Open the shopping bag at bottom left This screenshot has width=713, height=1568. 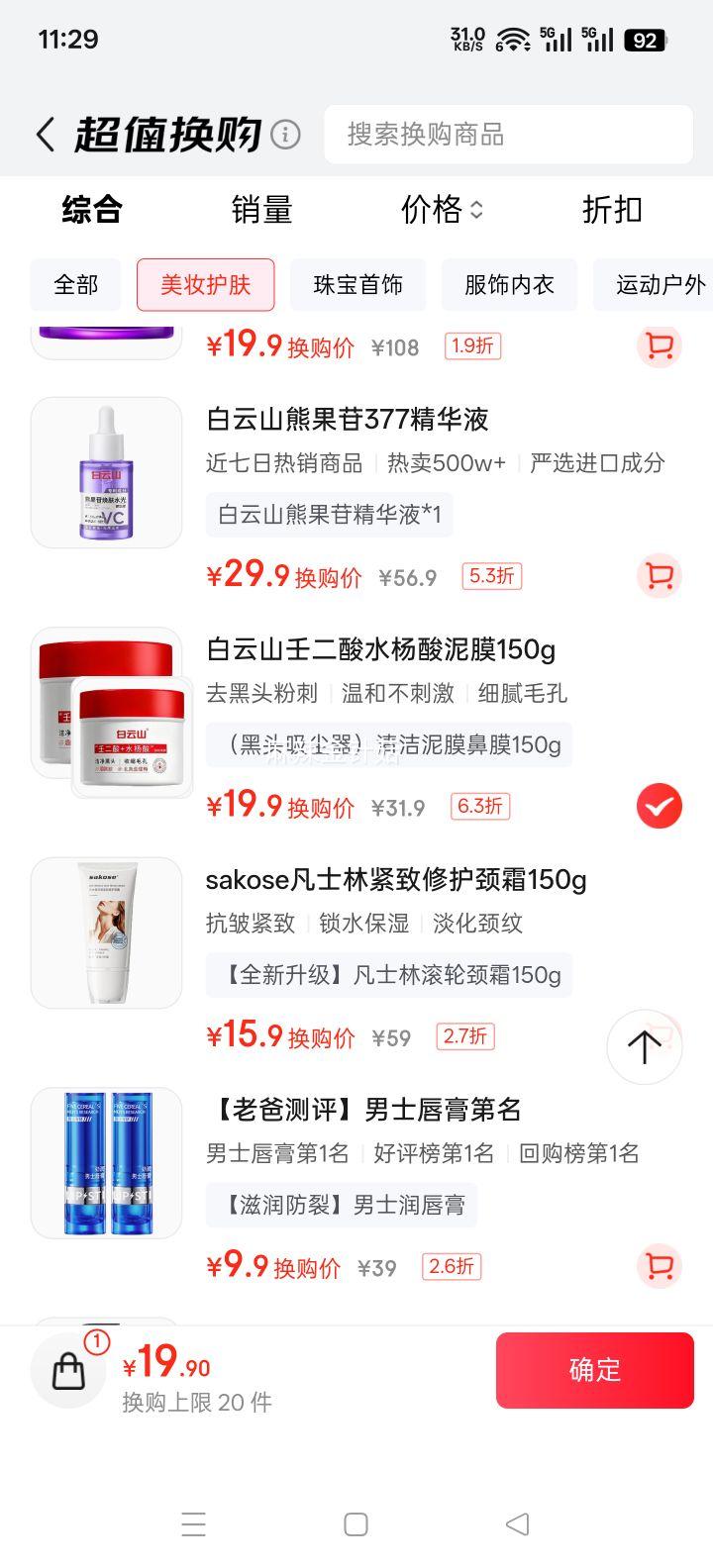tap(67, 1371)
